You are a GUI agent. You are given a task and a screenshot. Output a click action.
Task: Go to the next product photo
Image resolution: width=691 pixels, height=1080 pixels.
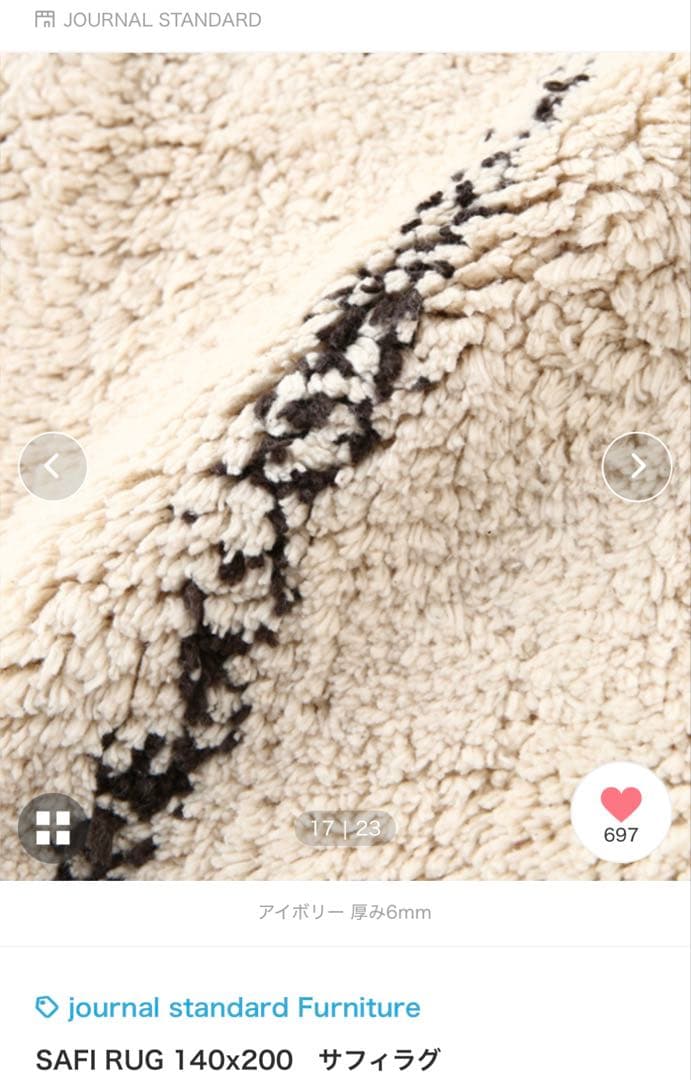[637, 466]
